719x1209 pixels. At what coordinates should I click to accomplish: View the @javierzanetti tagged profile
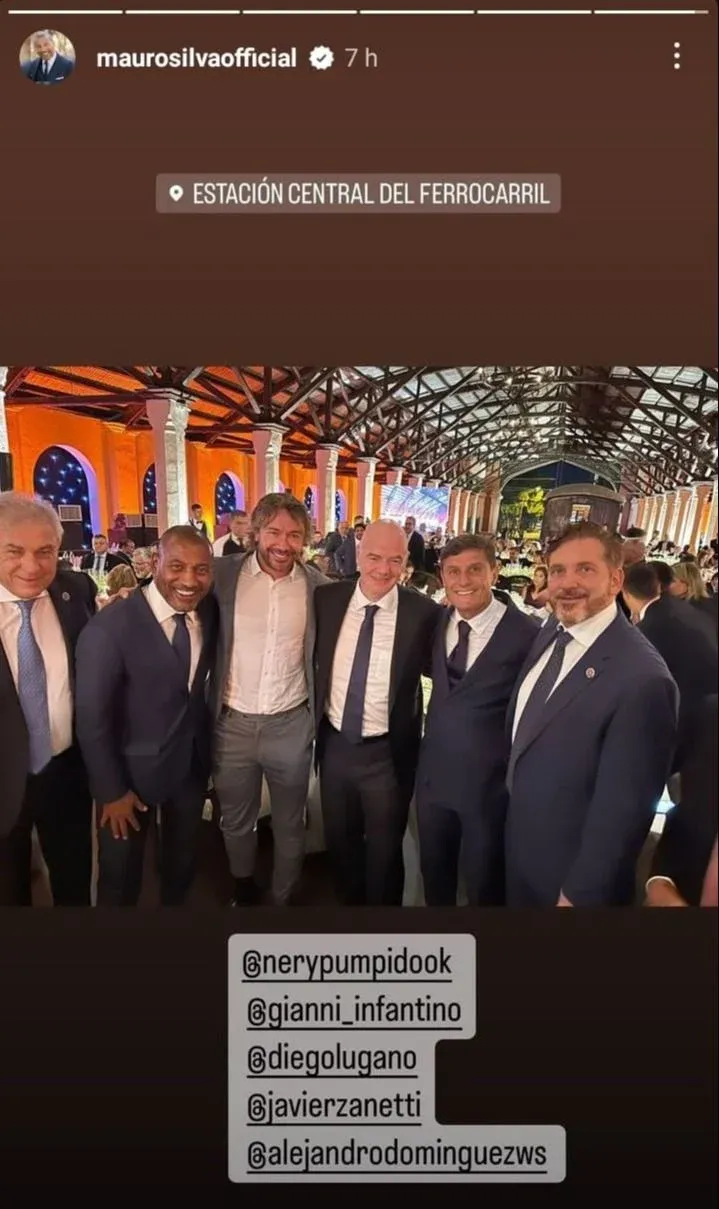click(x=334, y=1106)
